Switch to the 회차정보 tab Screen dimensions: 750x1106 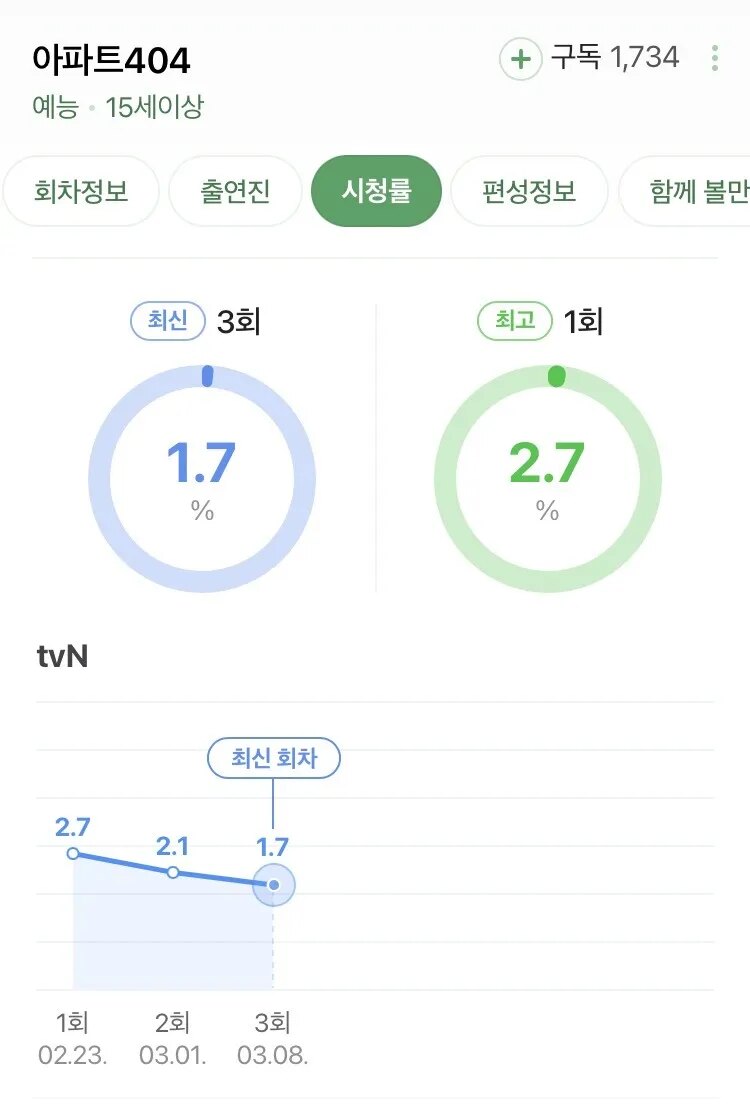point(80,192)
